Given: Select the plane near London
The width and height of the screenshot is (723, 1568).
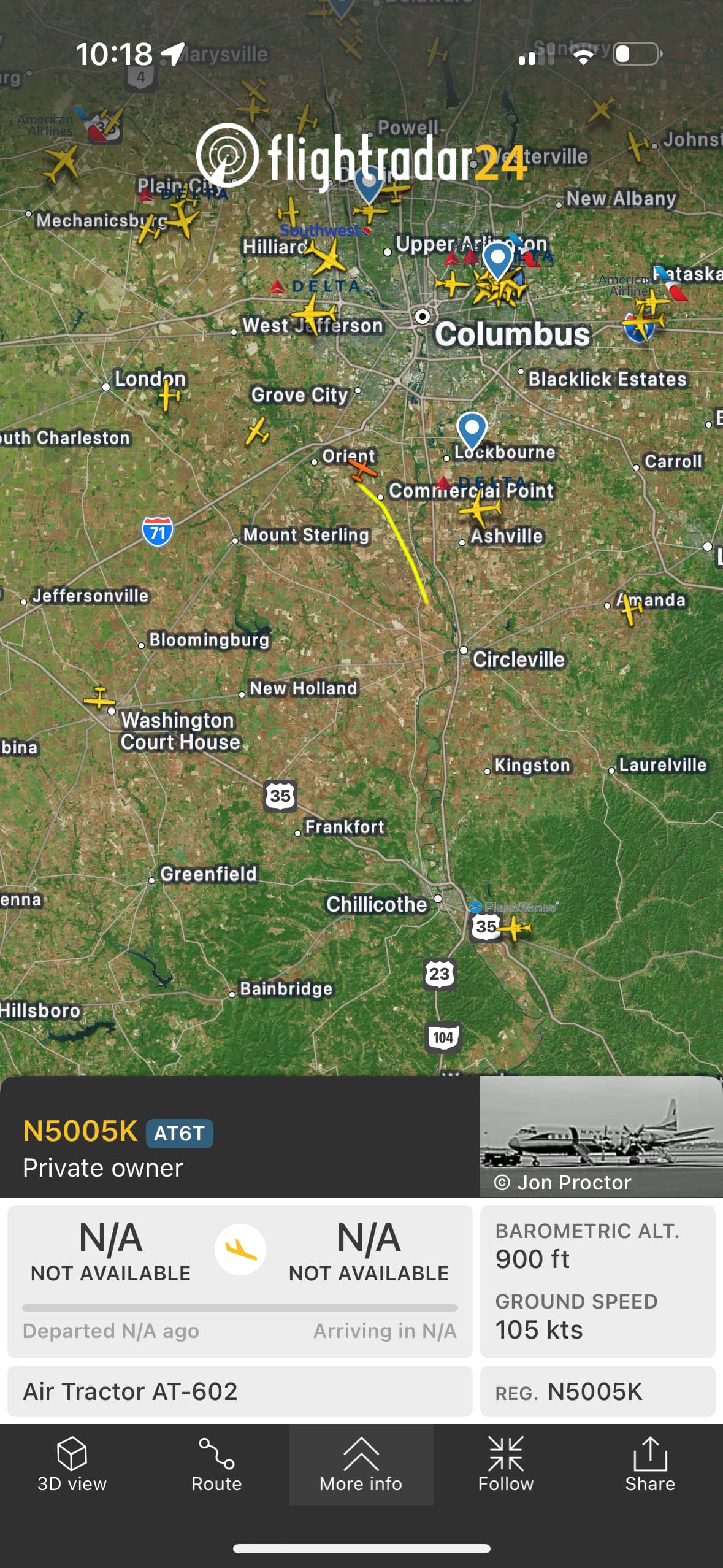Looking at the screenshot, I should [x=169, y=395].
